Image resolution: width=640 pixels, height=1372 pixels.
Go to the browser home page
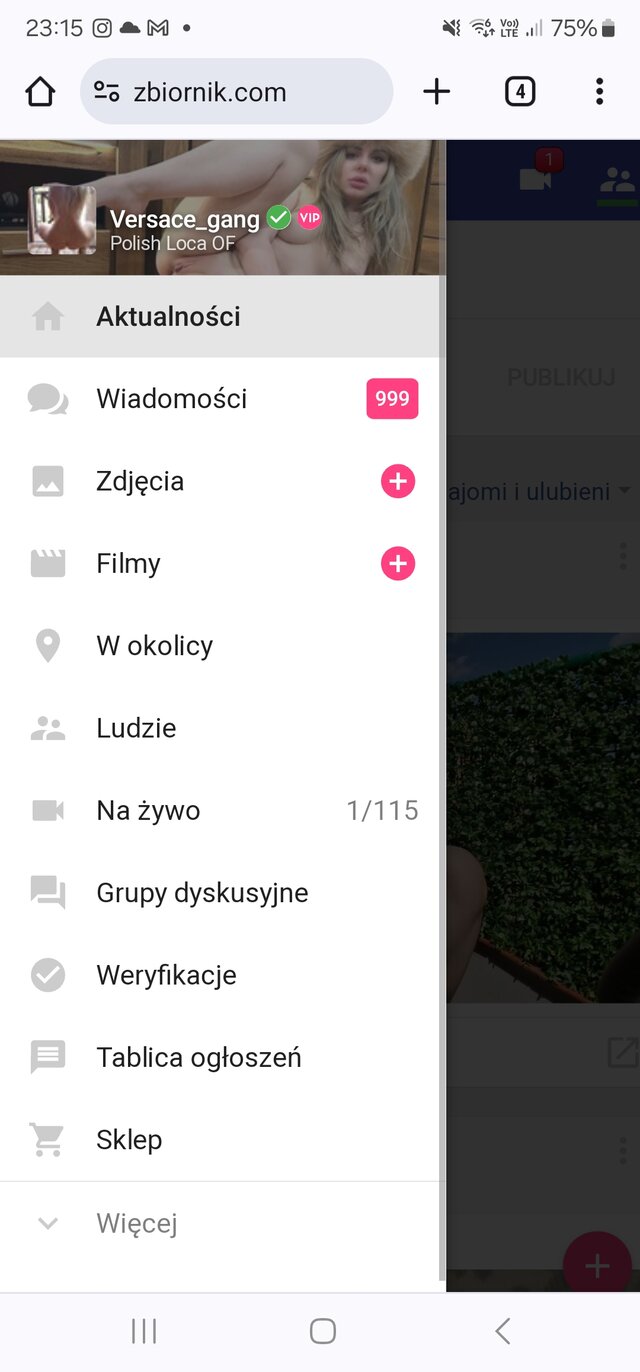pos(40,92)
